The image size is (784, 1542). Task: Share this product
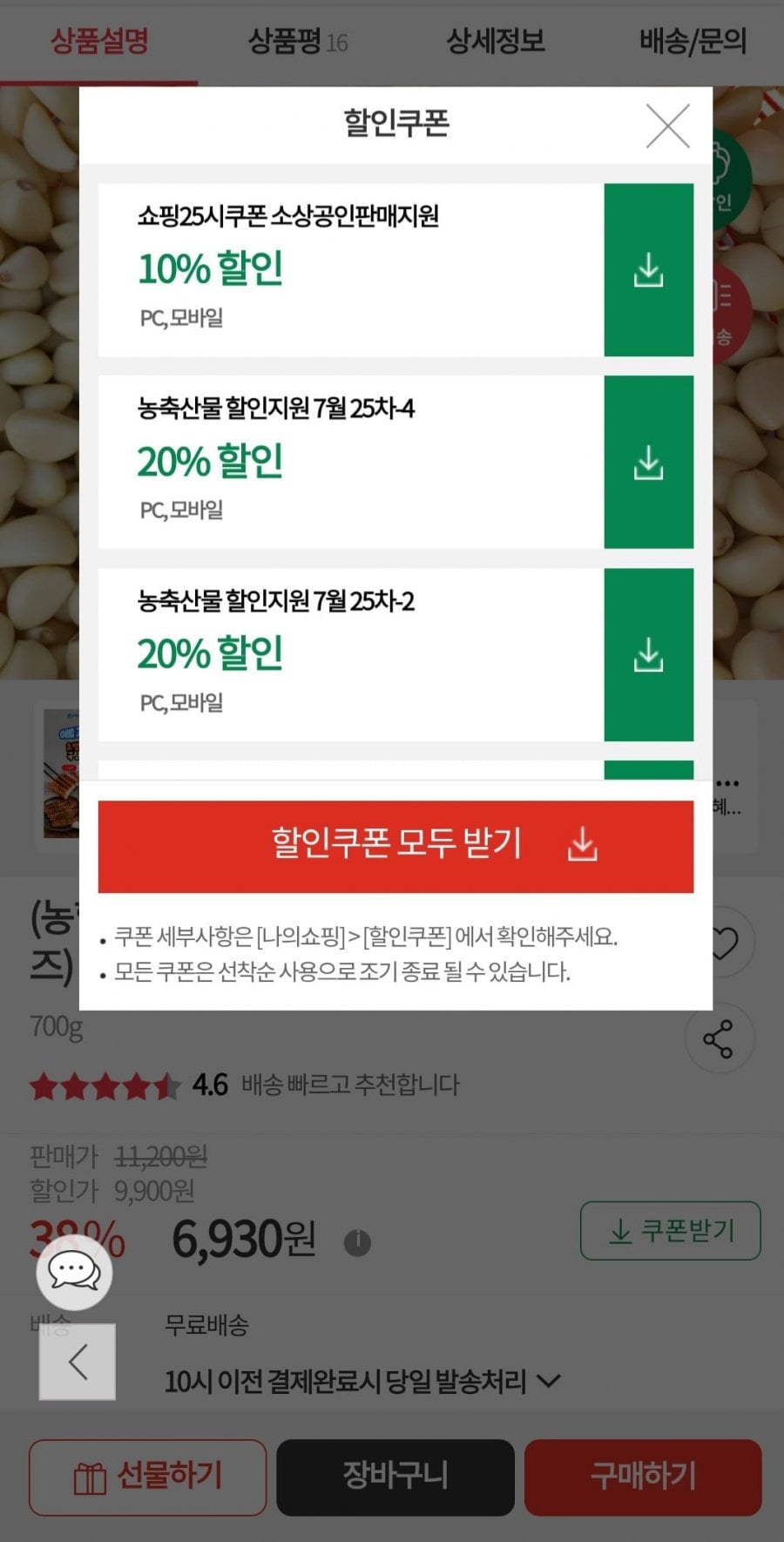718,1038
